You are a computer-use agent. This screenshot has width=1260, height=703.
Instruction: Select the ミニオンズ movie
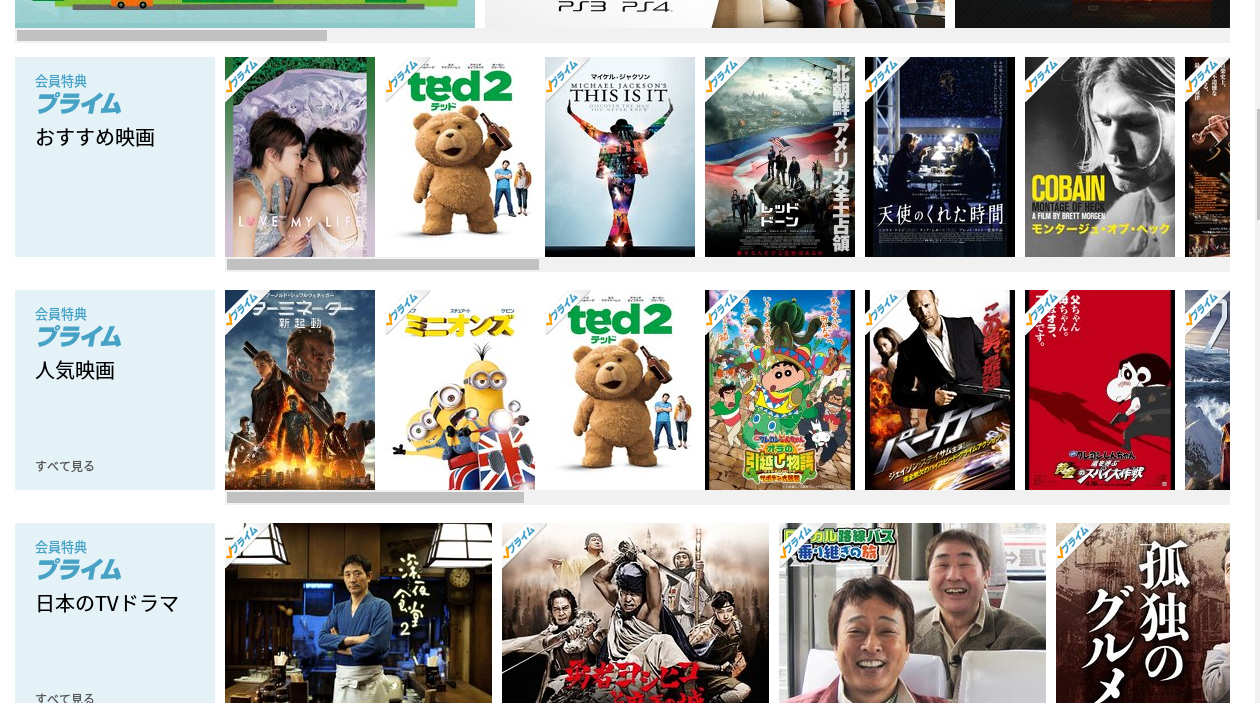[460, 390]
